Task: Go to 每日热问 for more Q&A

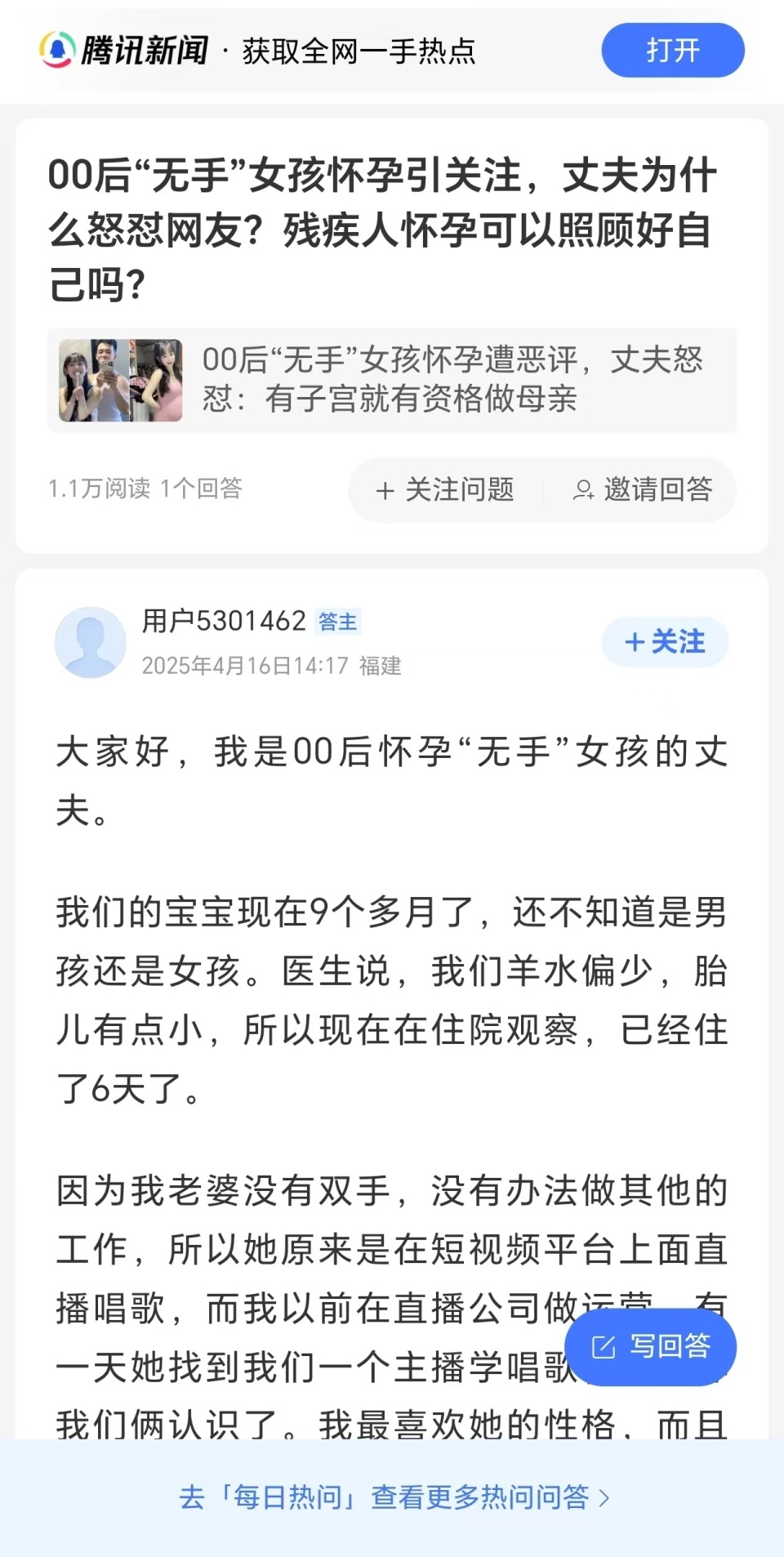Action: [x=392, y=1497]
